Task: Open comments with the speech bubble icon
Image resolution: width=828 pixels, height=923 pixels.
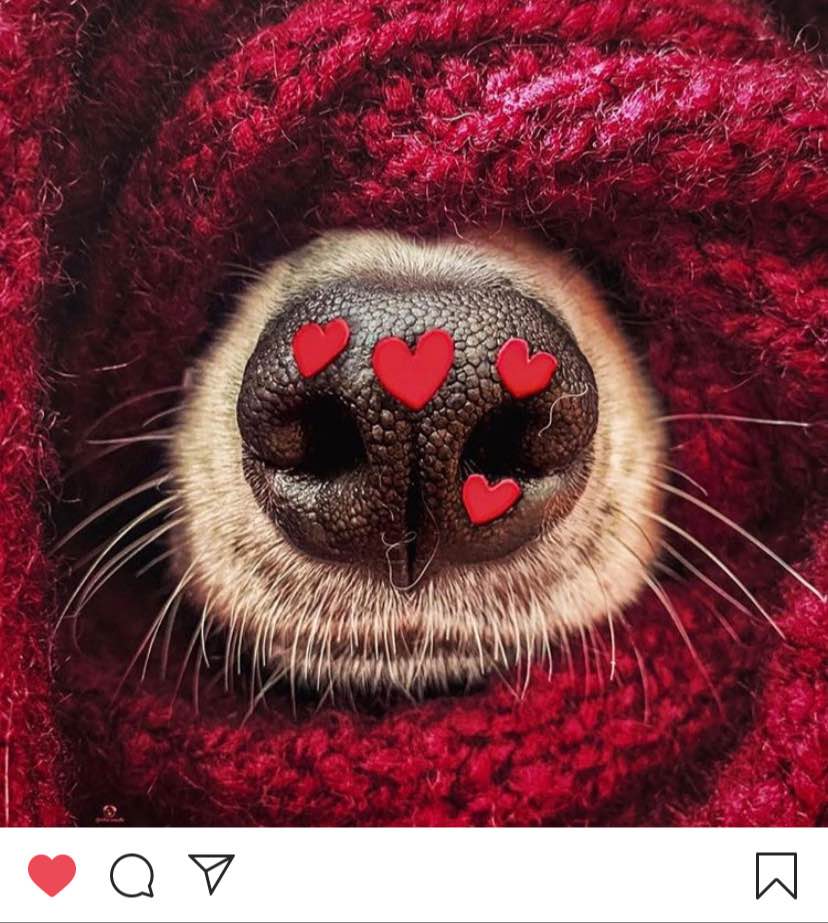Action: [132, 876]
